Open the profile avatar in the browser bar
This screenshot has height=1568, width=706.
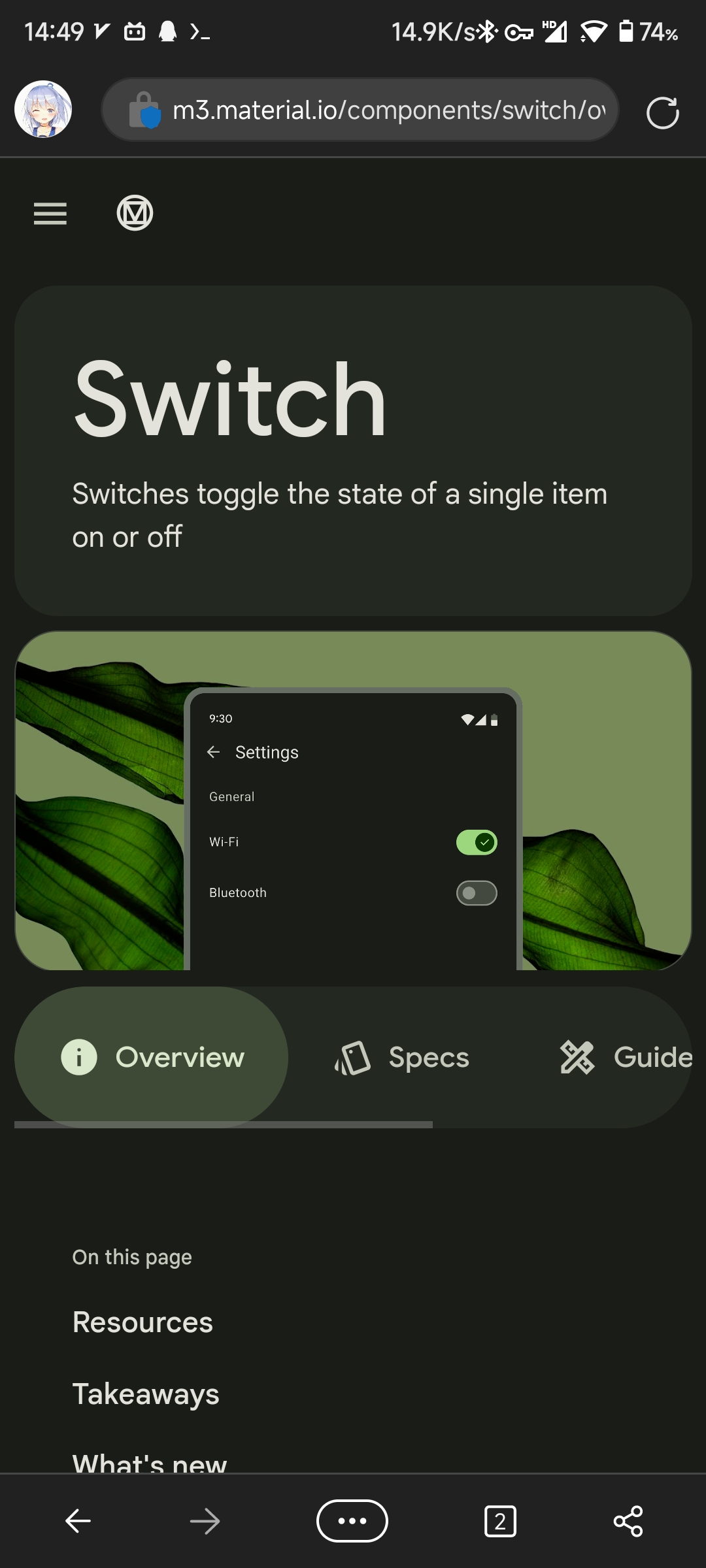click(43, 109)
